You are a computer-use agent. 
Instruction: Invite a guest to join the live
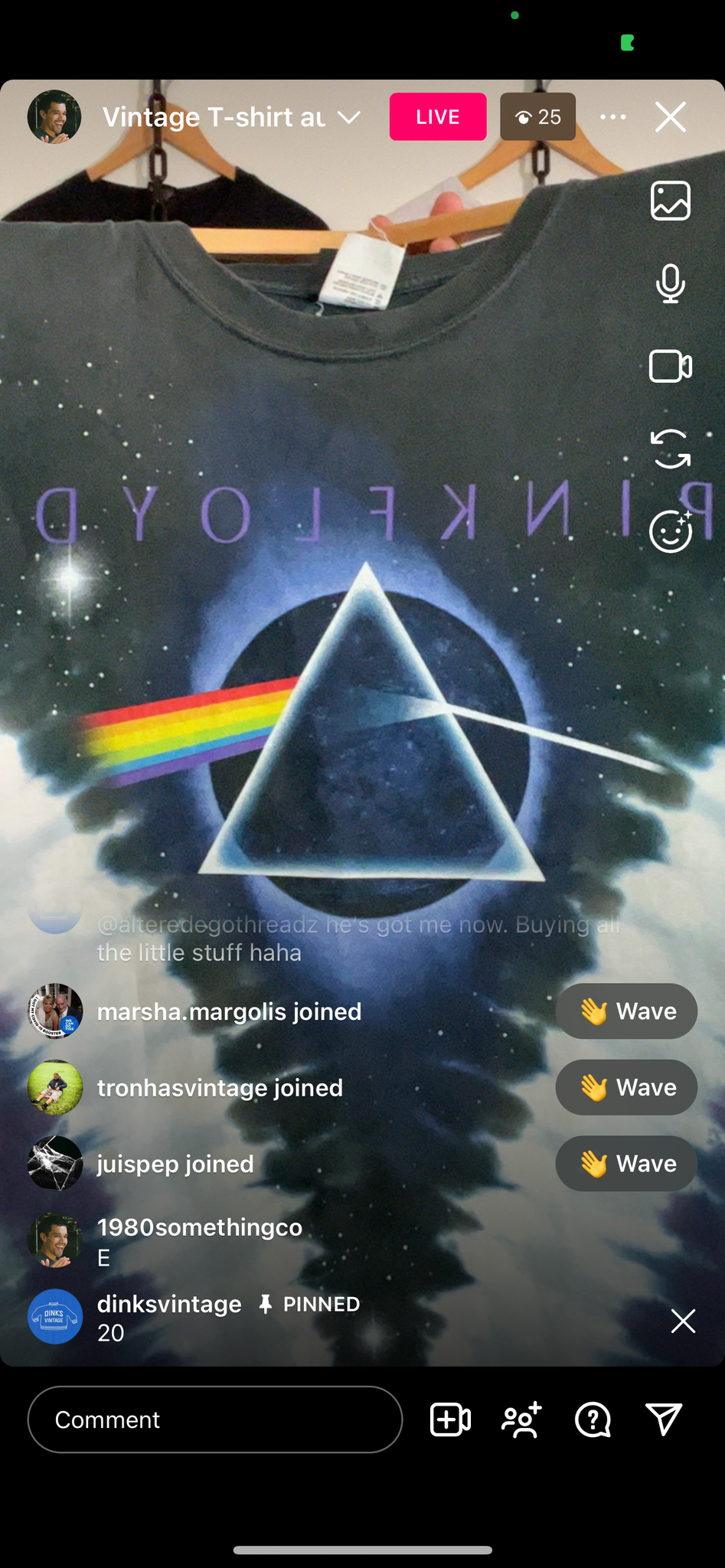click(x=521, y=1419)
